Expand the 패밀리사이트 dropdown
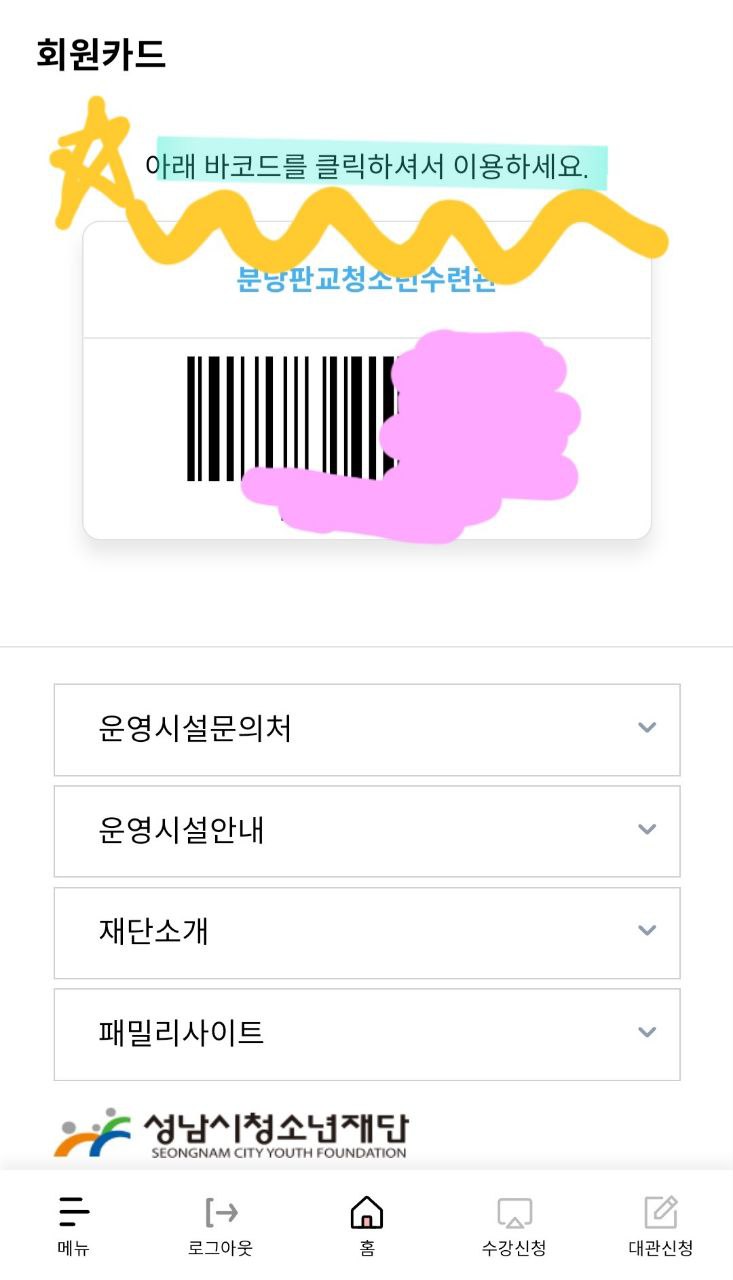The height and width of the screenshot is (1280, 733). click(366, 1033)
